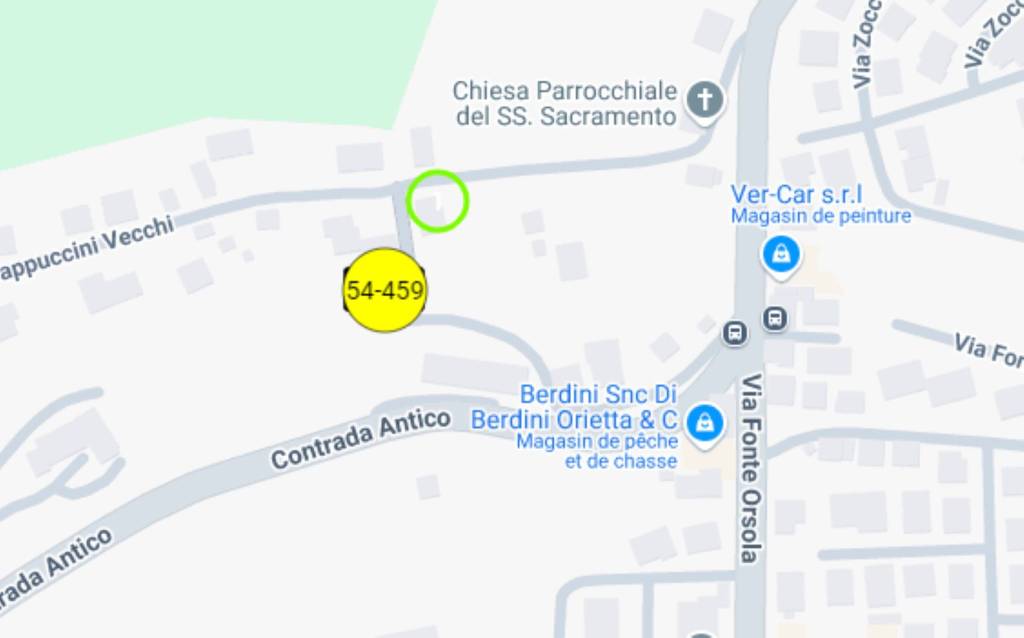This screenshot has height=638, width=1024.
Task: Tap the green circle location marker
Action: coord(438,201)
